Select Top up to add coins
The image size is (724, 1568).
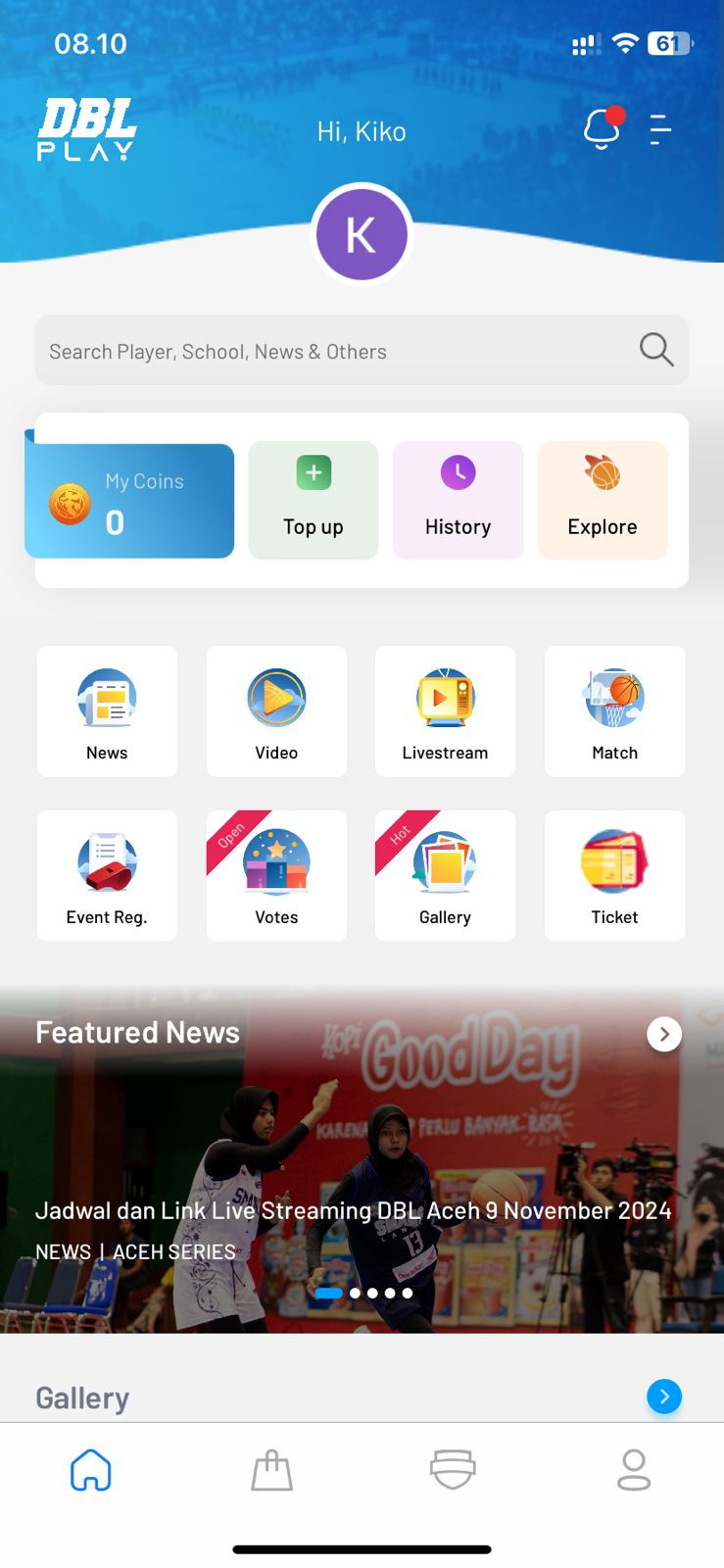[314, 501]
